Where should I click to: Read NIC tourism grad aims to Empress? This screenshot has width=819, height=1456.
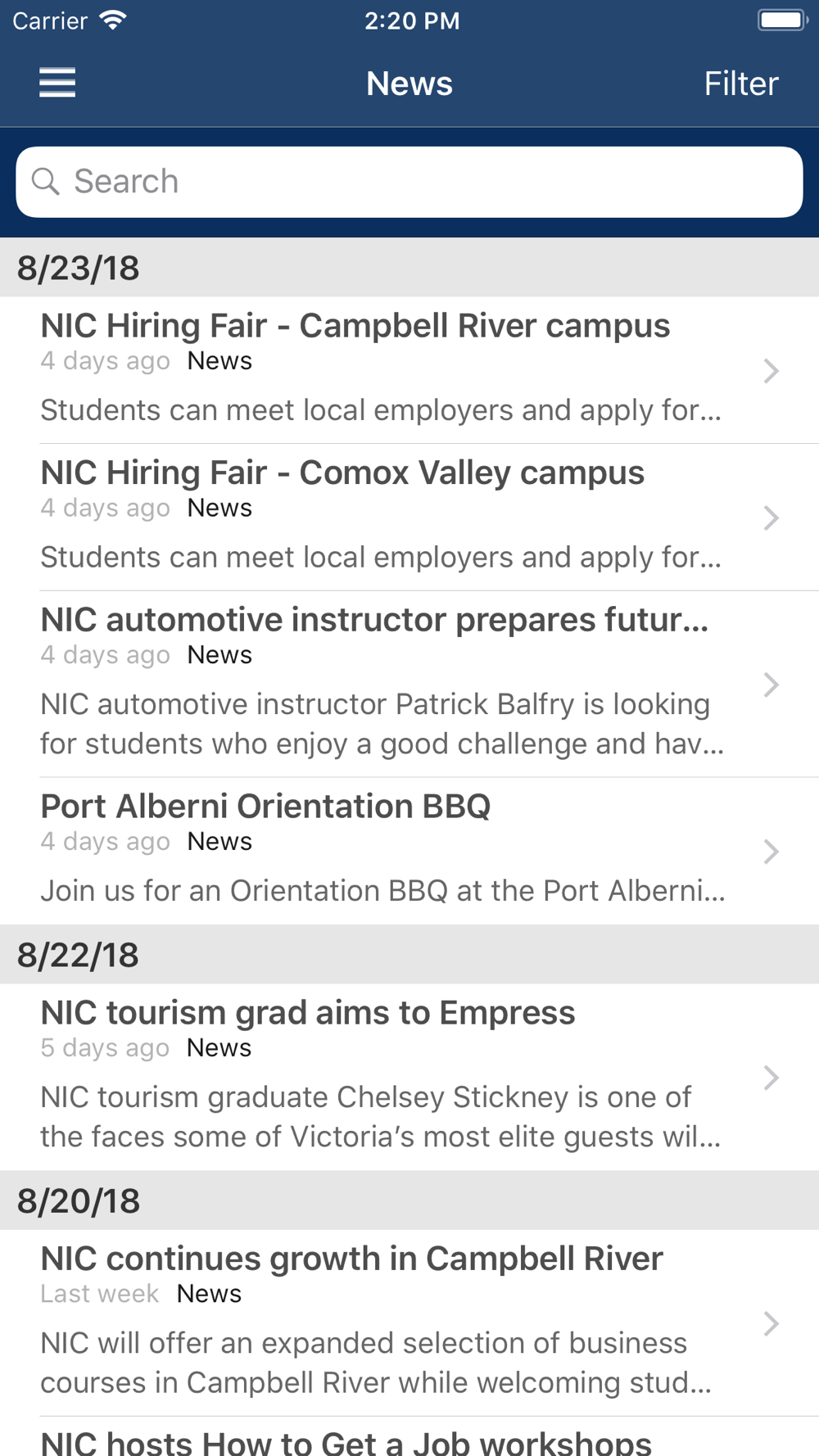tap(409, 1077)
